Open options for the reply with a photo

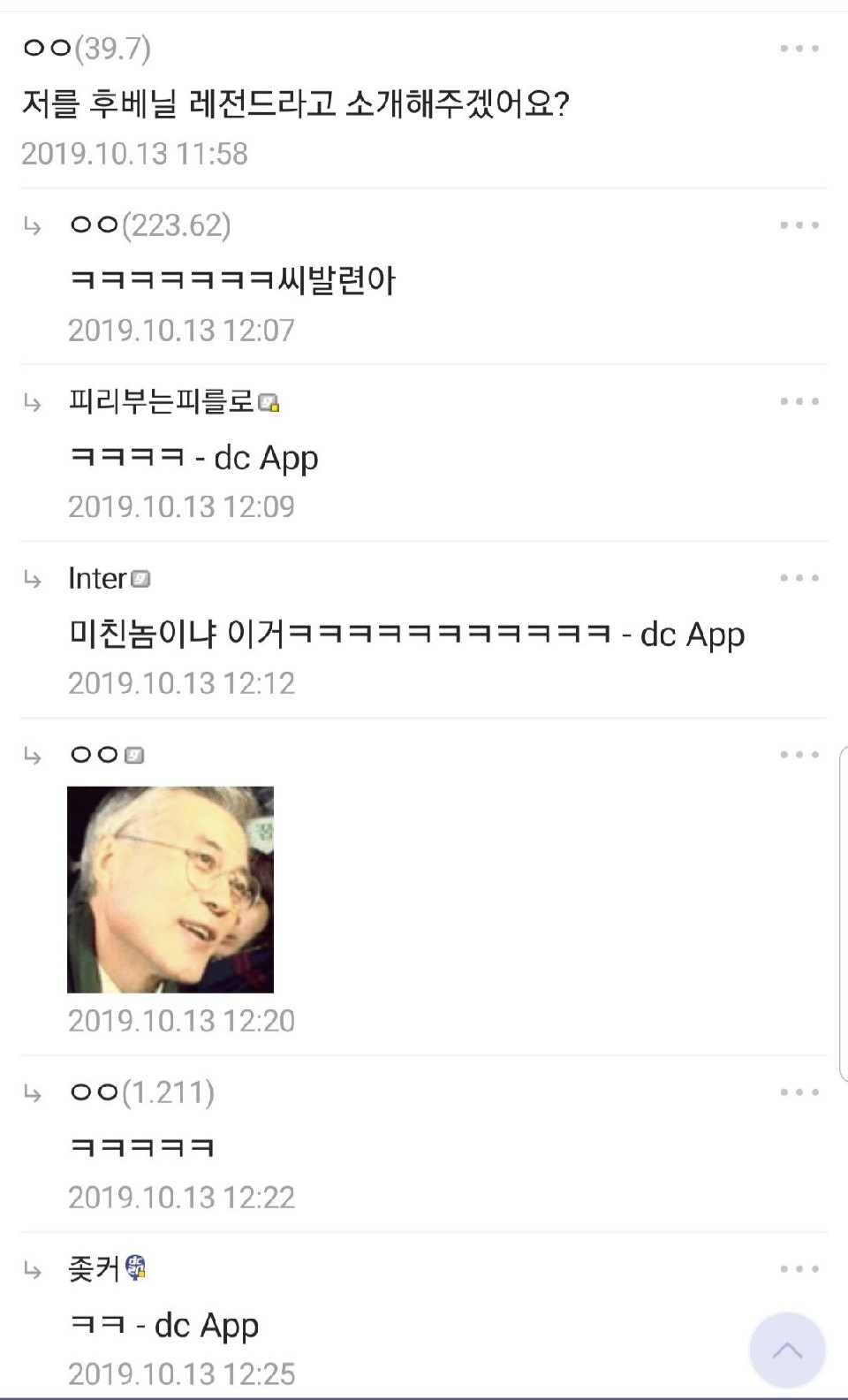(x=799, y=755)
